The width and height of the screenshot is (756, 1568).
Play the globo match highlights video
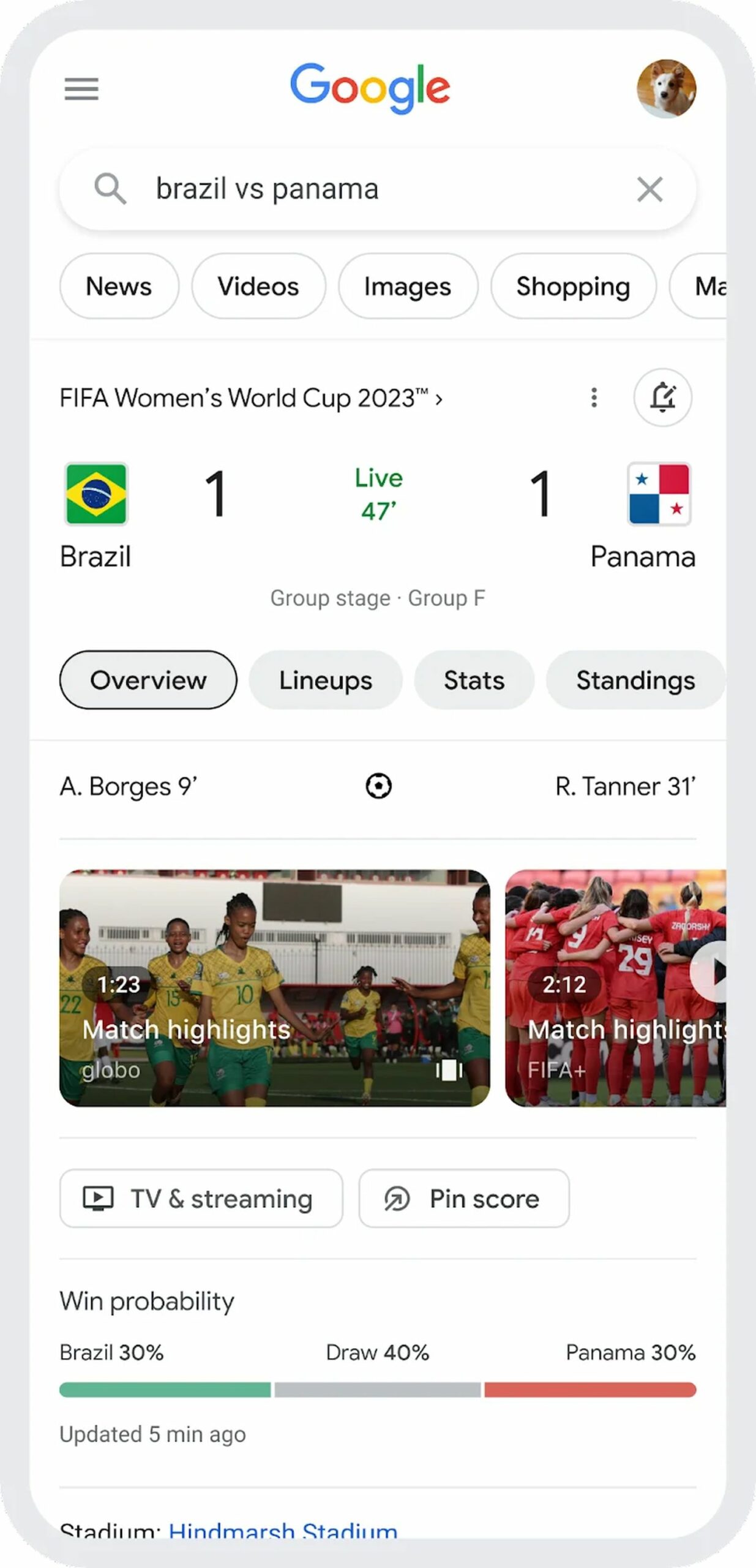[x=274, y=987]
